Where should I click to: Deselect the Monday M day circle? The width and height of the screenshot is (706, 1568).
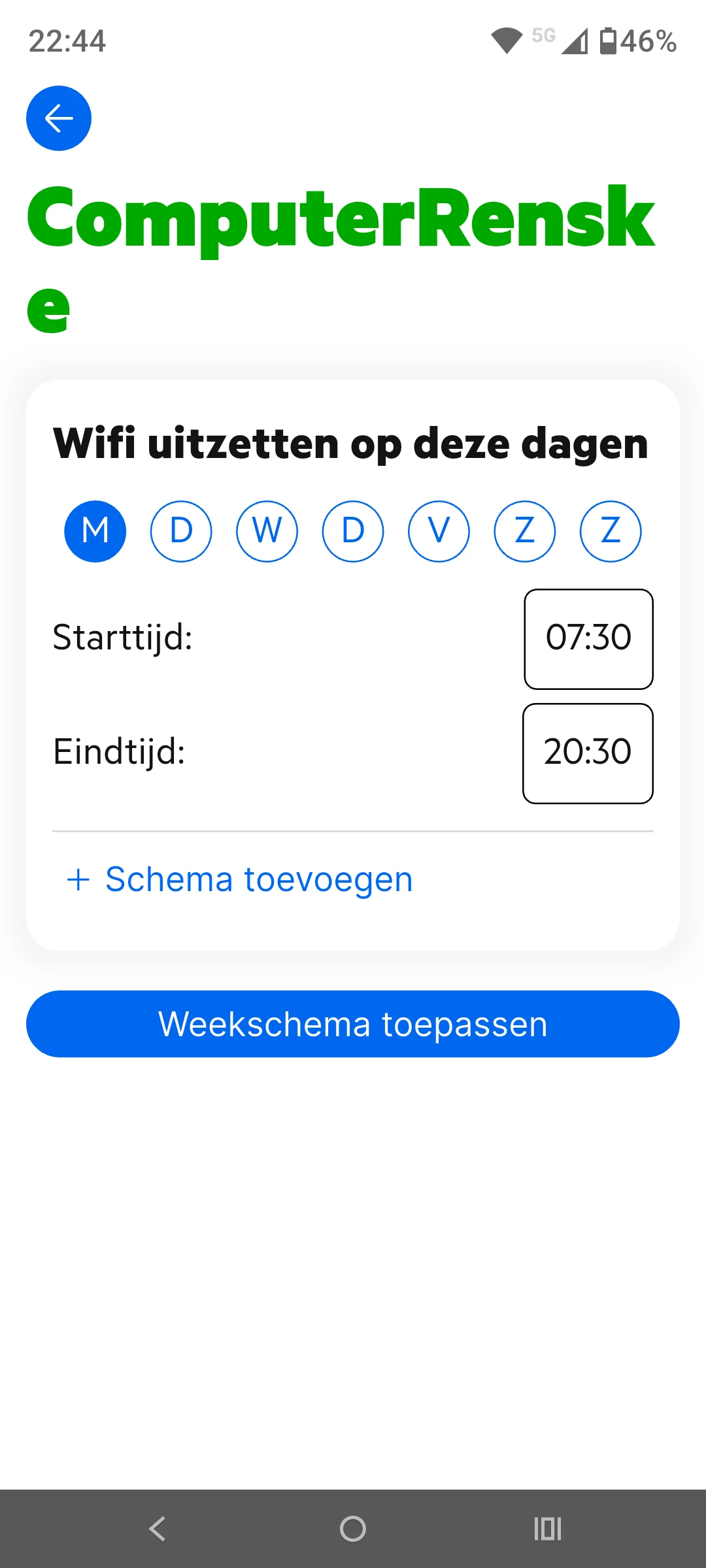tap(95, 531)
